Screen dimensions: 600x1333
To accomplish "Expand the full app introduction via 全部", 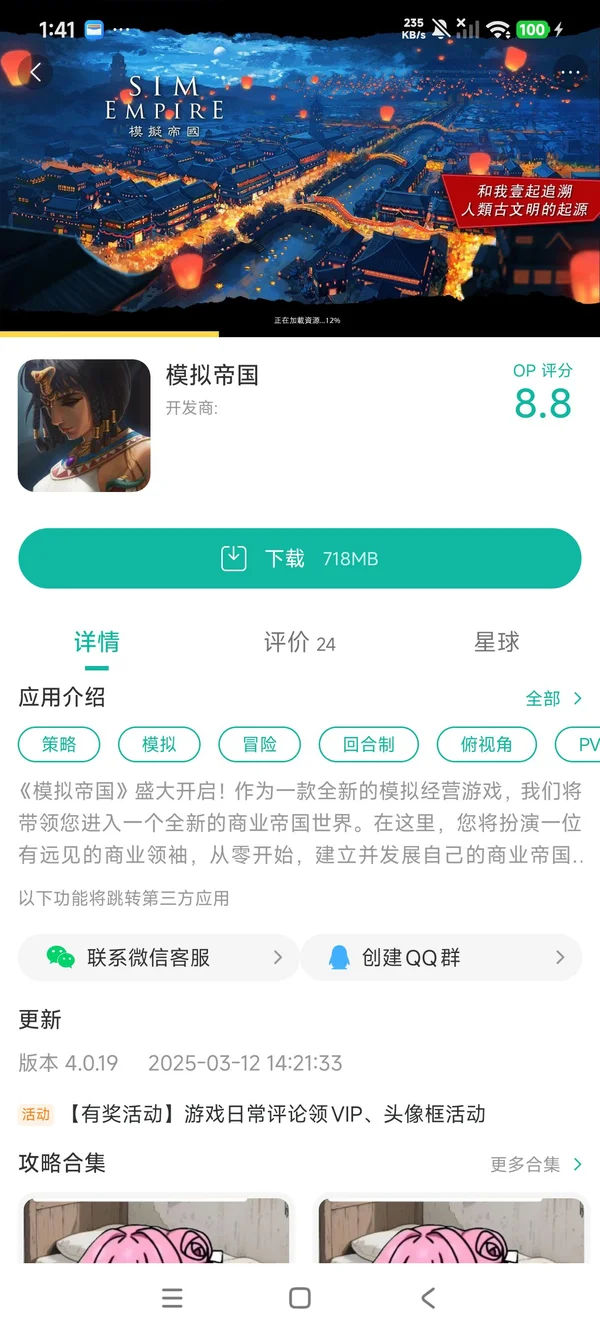I will tap(553, 698).
